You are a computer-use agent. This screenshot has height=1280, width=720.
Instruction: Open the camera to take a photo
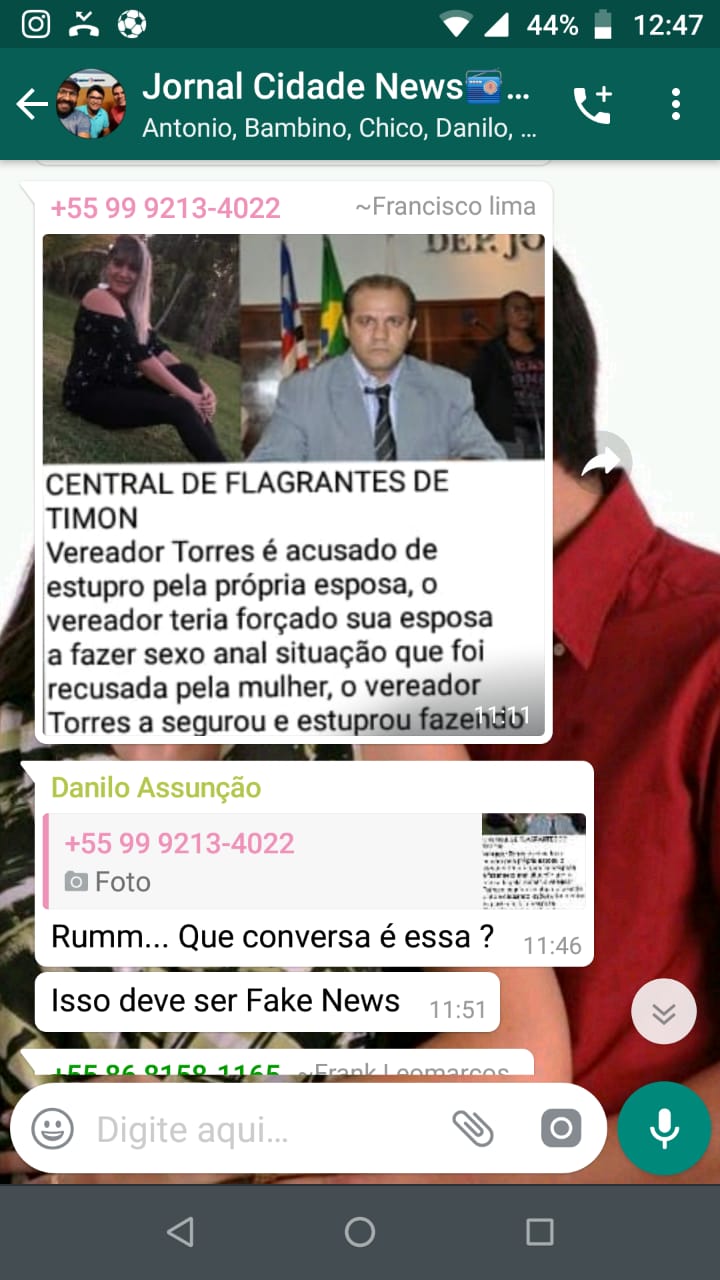[x=560, y=1129]
